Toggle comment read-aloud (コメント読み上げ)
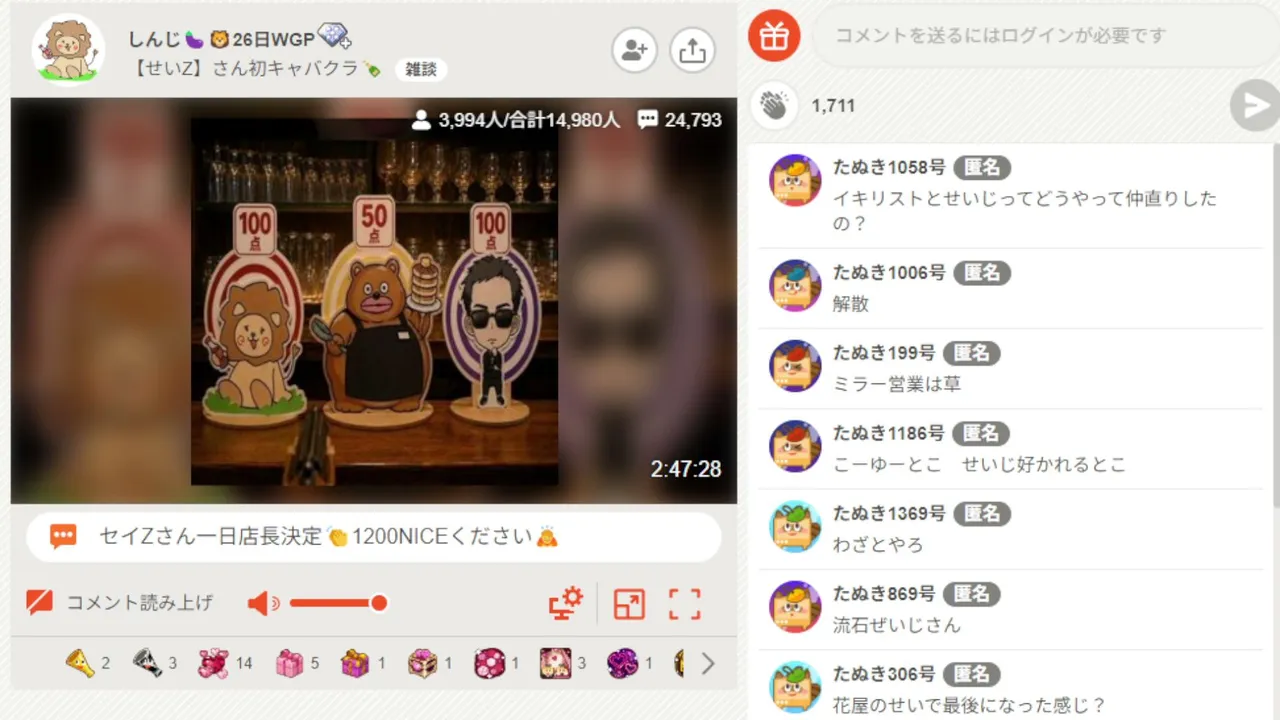Screen dimensions: 1280x720 pos(120,602)
